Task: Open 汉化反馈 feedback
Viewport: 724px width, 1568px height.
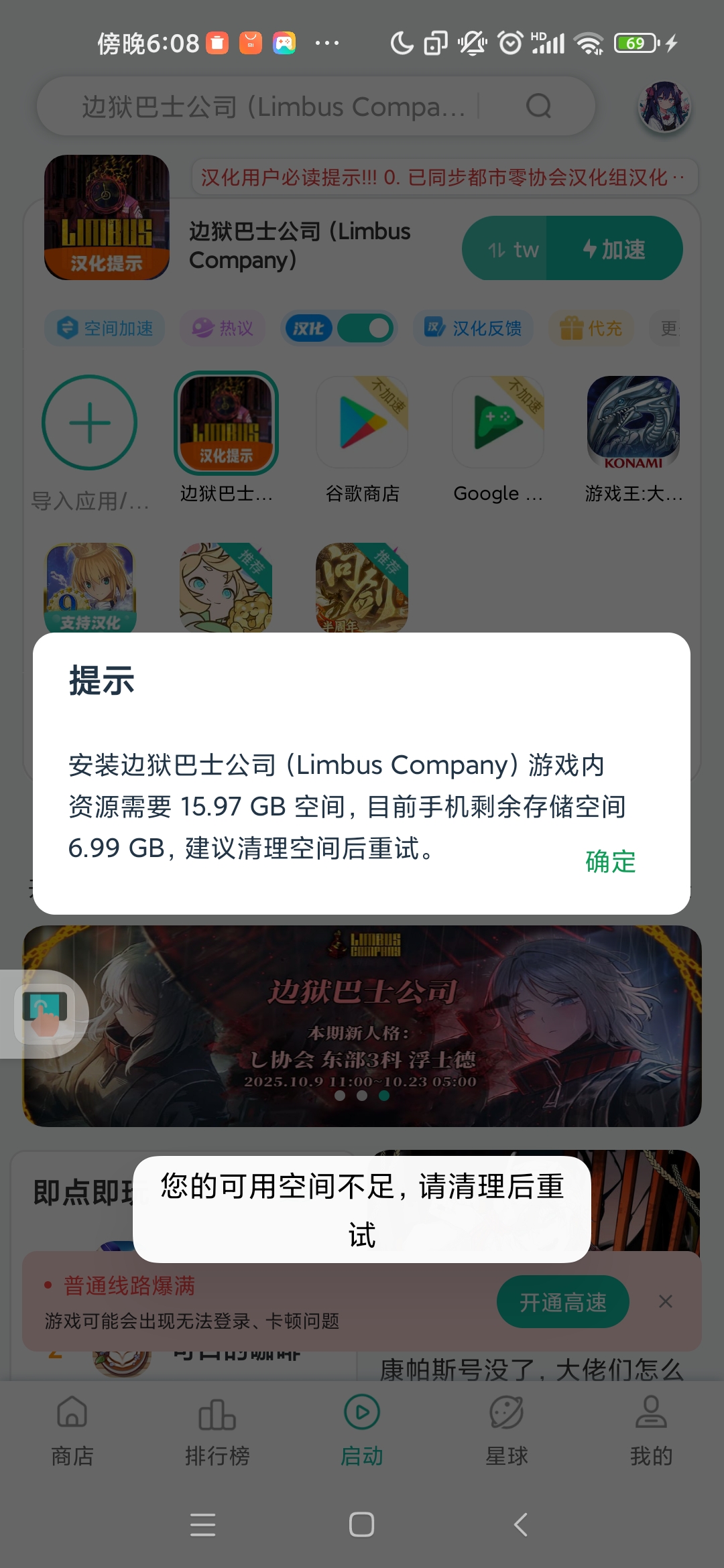Action: point(473,328)
